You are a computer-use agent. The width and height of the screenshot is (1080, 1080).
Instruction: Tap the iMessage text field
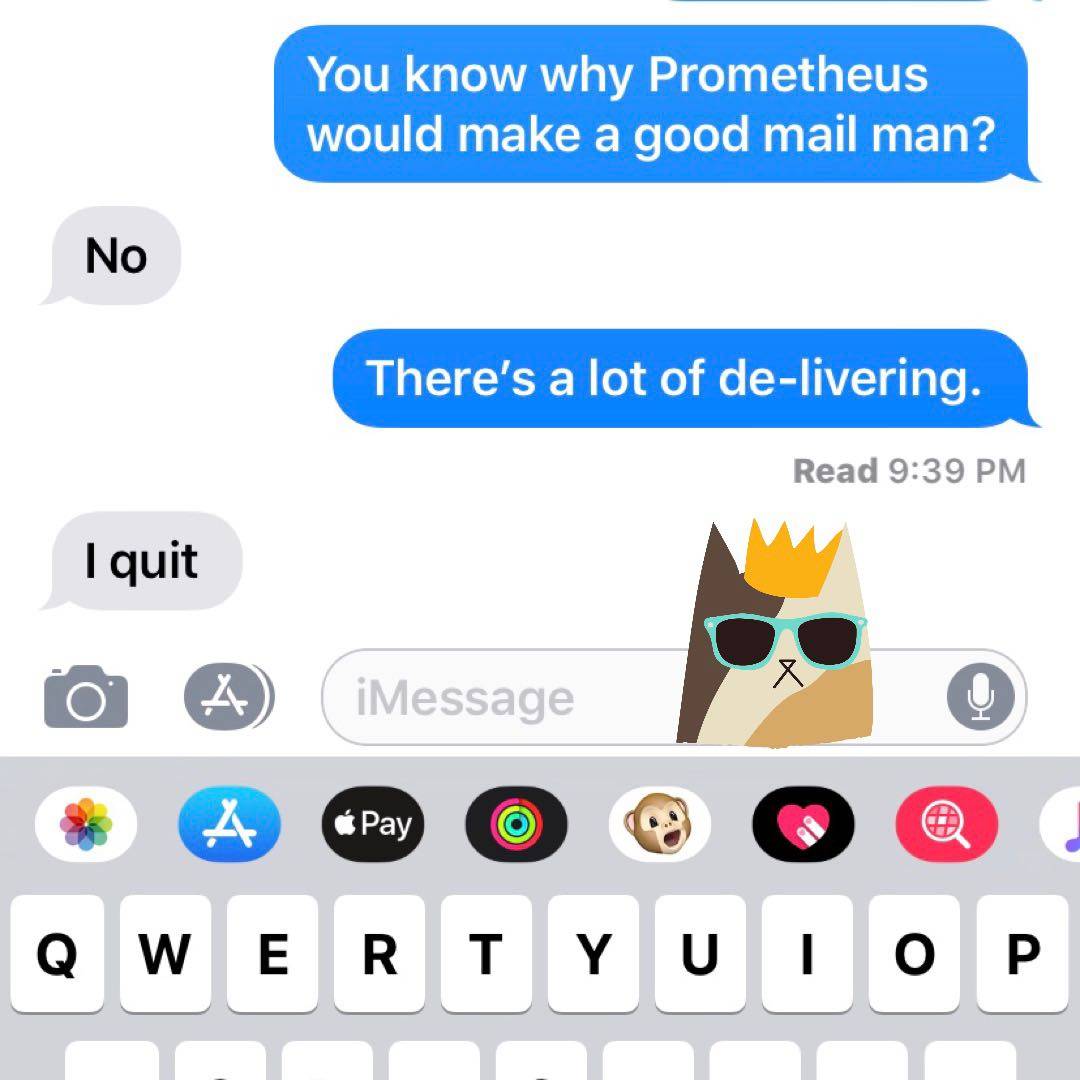click(x=500, y=697)
